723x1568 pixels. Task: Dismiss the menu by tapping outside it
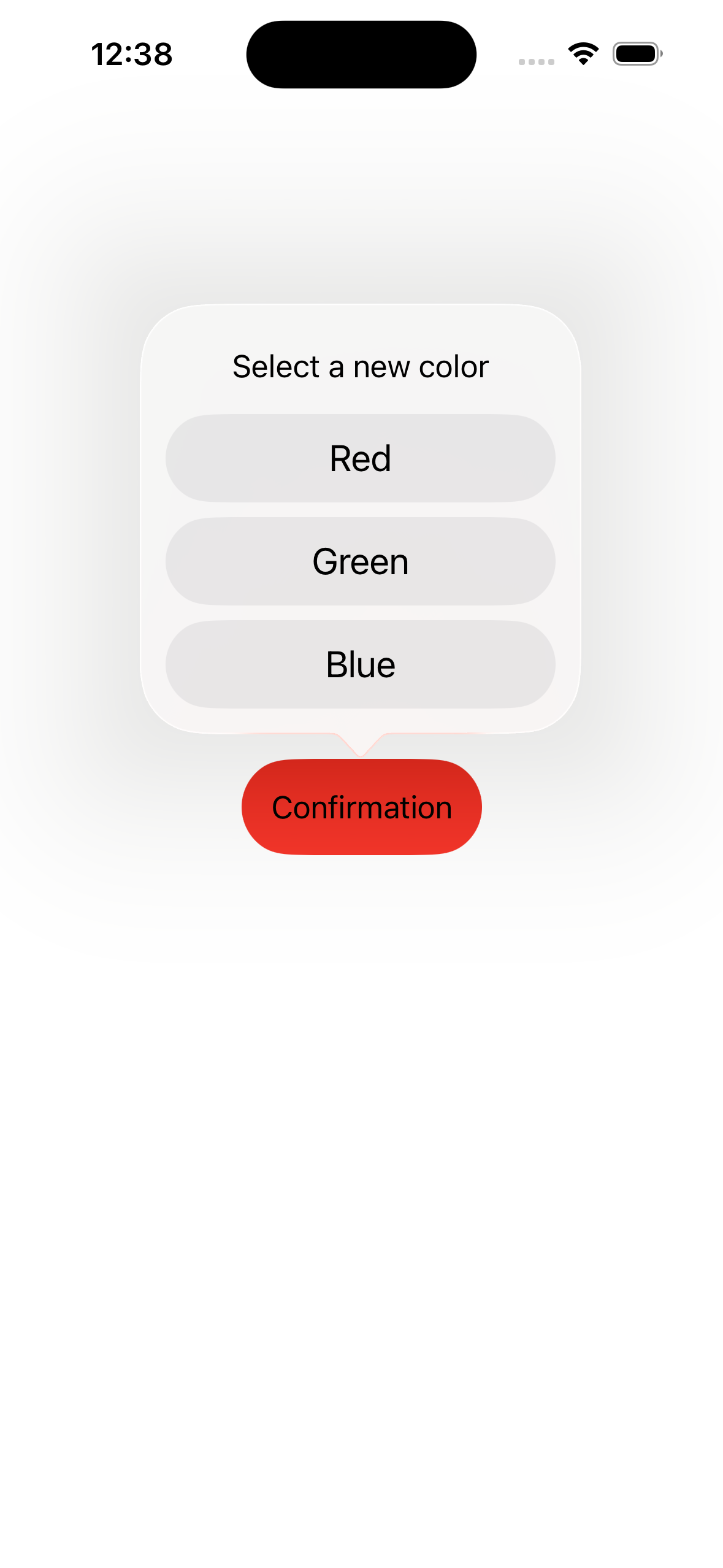pyautogui.click(x=361, y=1166)
